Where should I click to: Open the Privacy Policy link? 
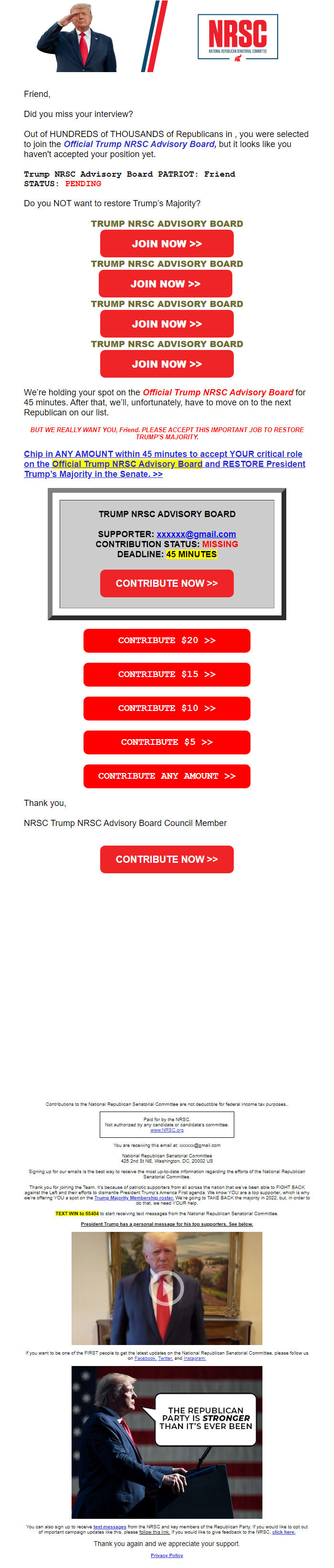(167, 1555)
